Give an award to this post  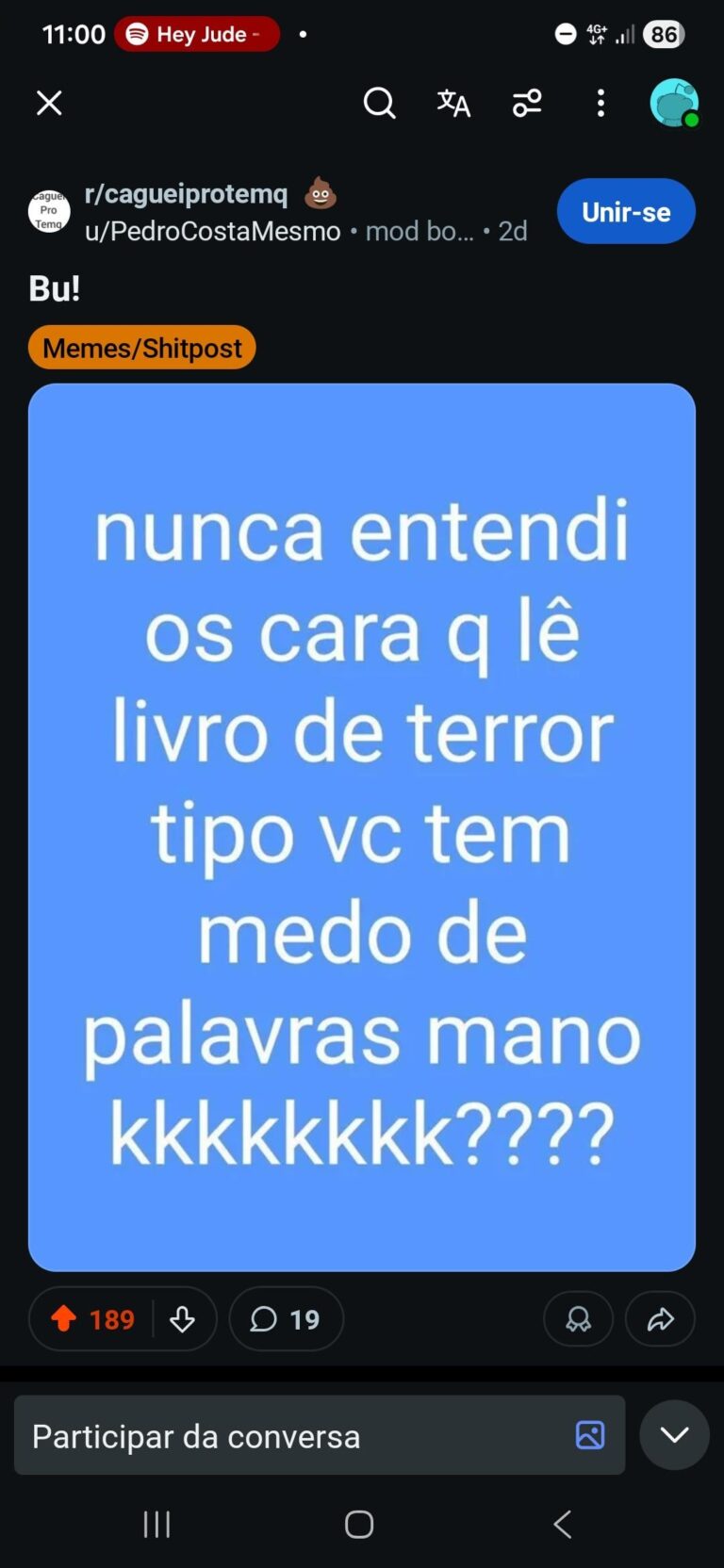tap(578, 1318)
